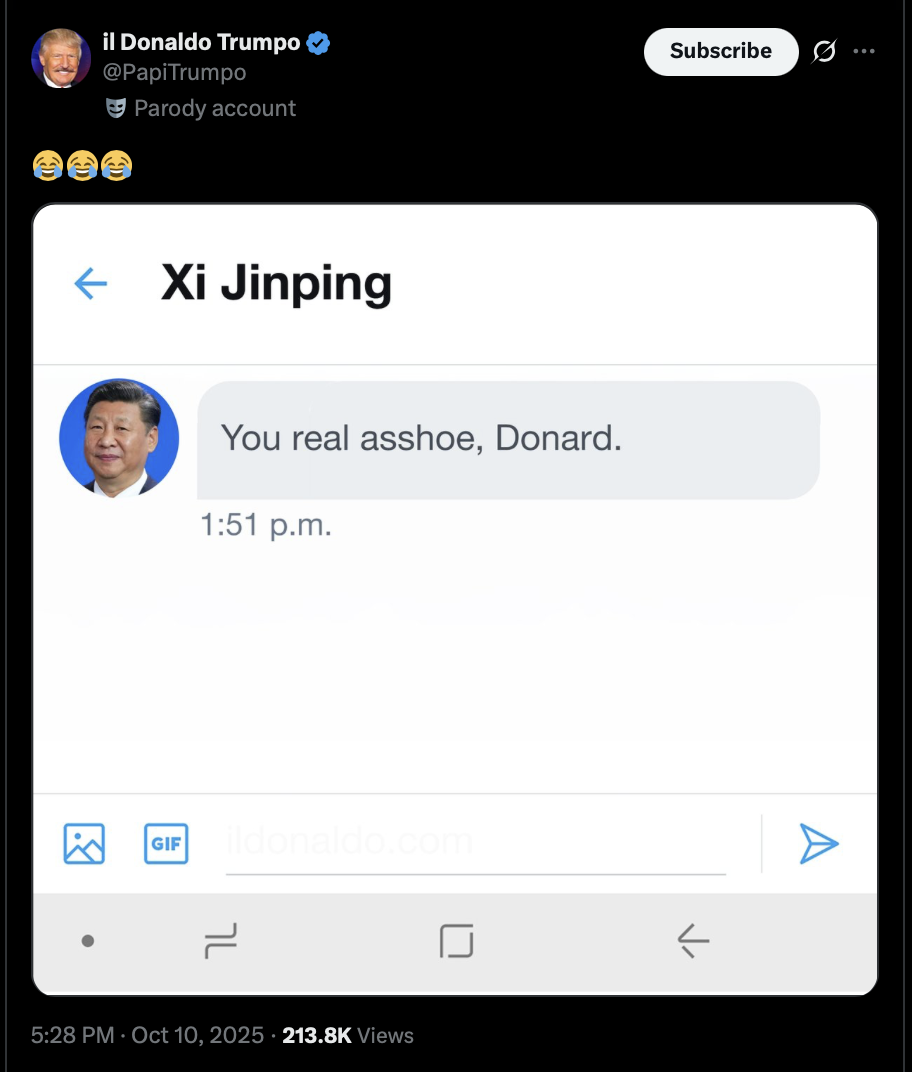View the @PapiTrumpo profile handle
This screenshot has width=912, height=1072.
(174, 72)
